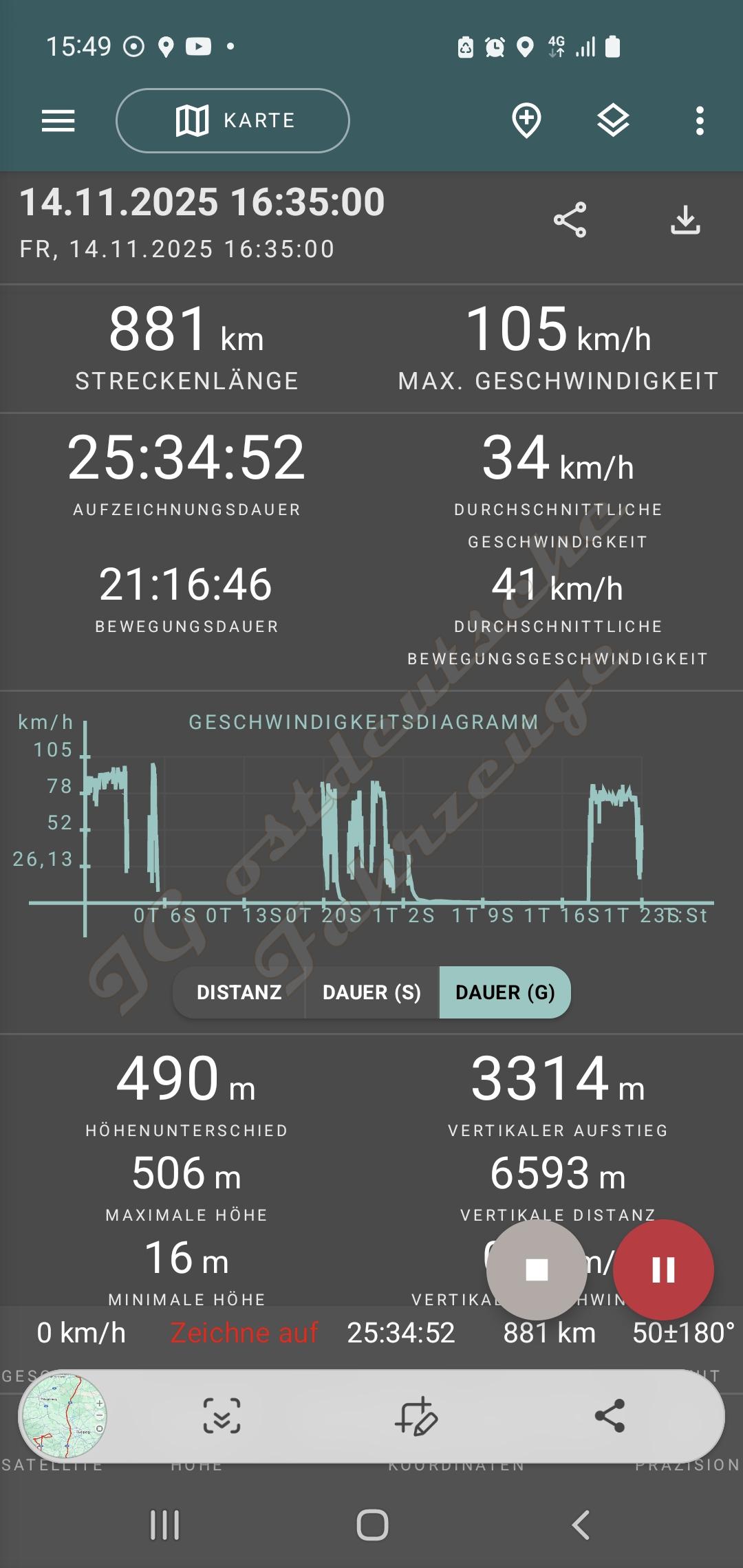Capture a scrolling screenshot
This screenshot has width=743, height=1568.
(222, 1416)
